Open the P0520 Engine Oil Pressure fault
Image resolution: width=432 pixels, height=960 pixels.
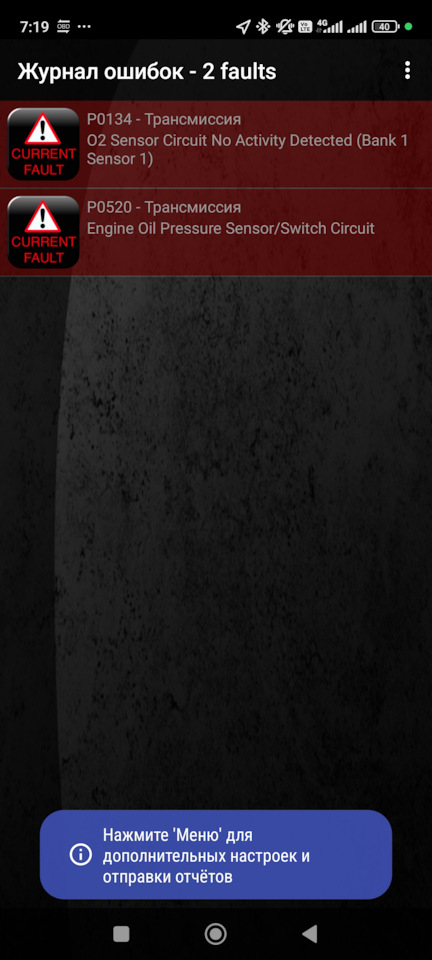pos(216,232)
